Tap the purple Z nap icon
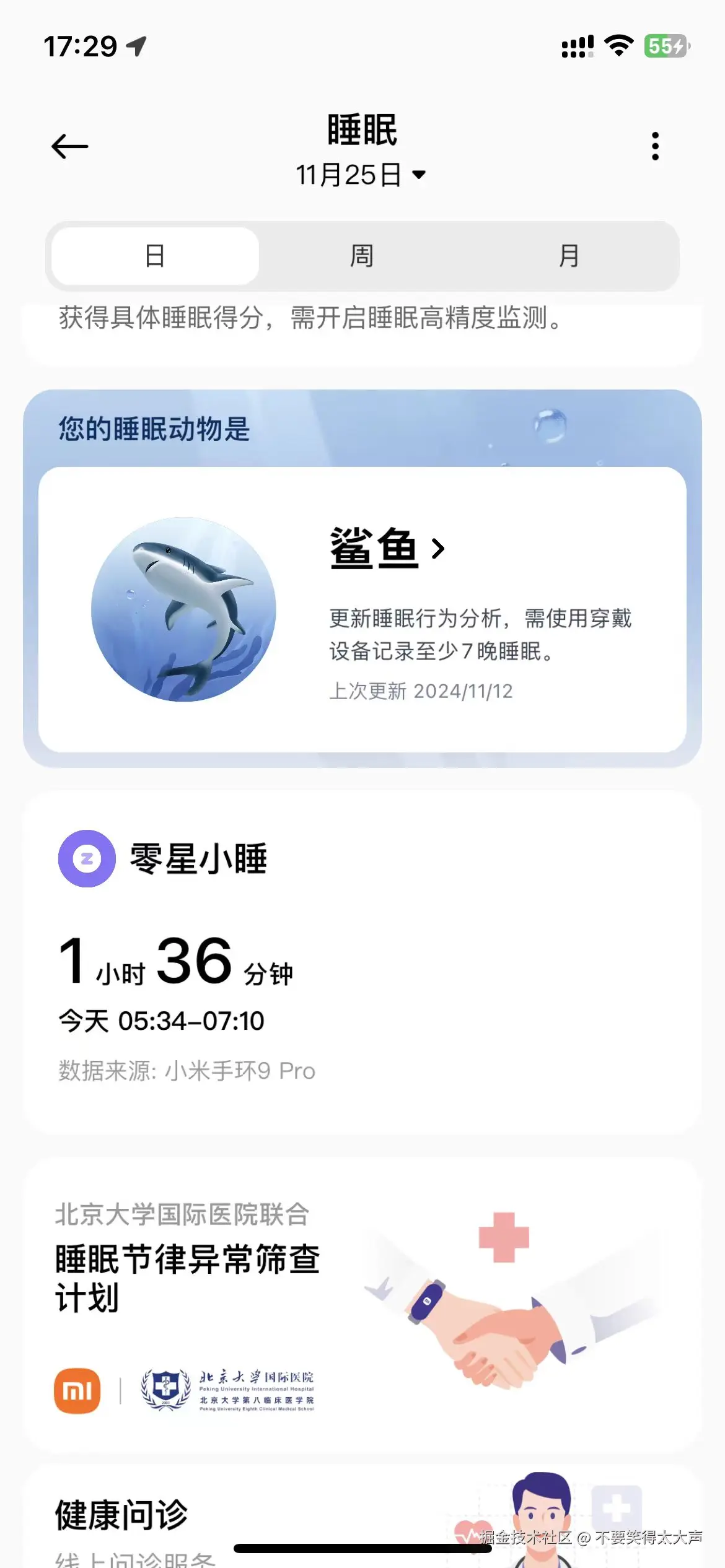 click(x=86, y=858)
